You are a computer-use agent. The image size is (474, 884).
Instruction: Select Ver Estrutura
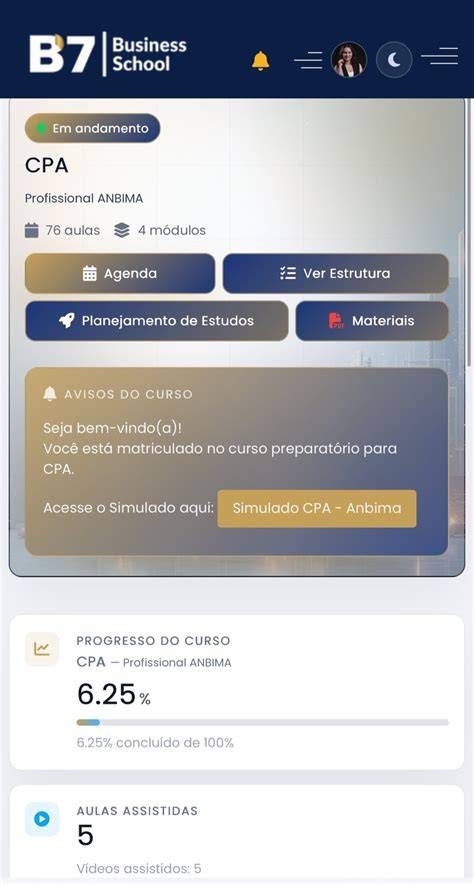click(336, 273)
